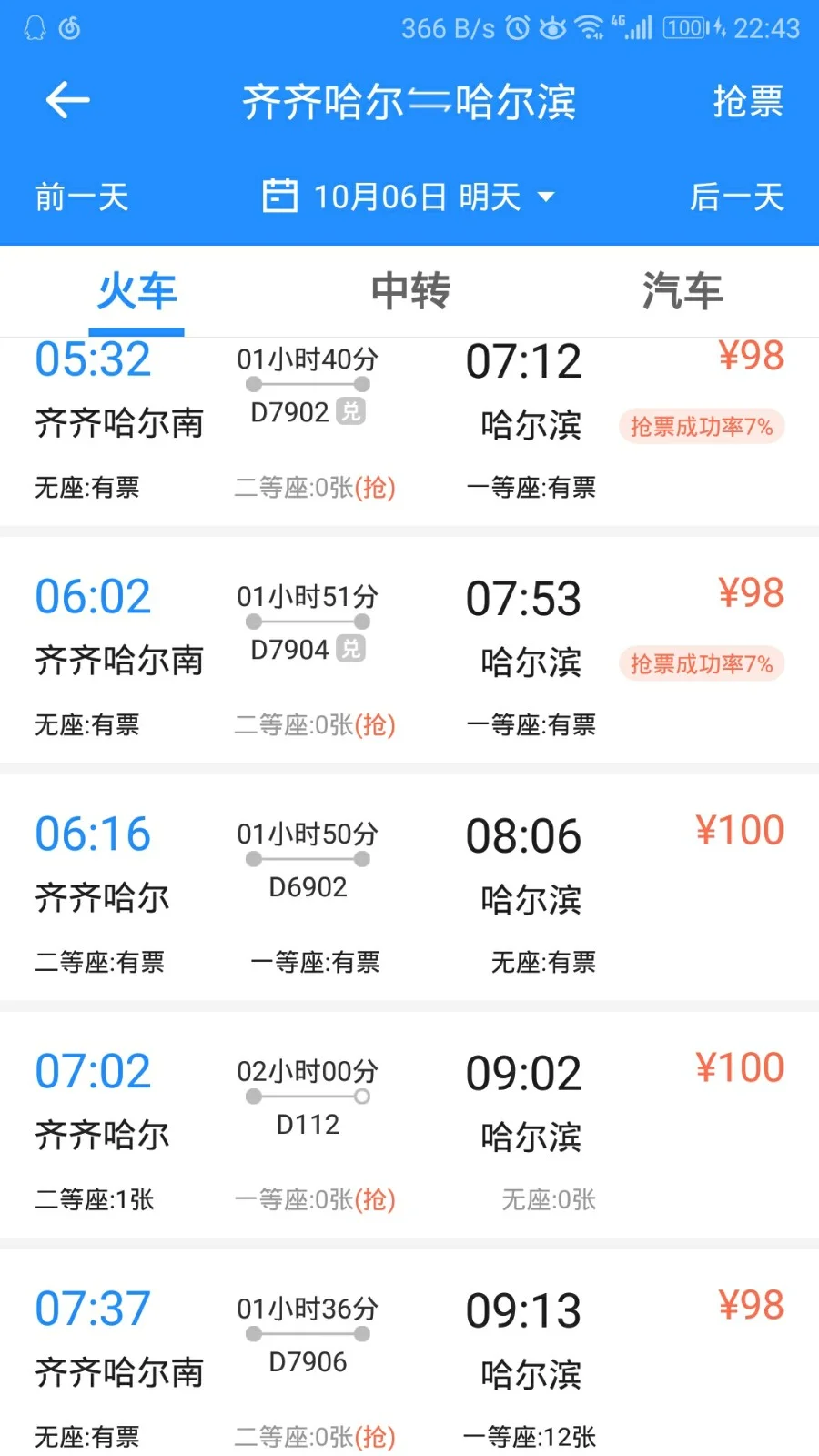Screen dimensions: 819x1456
Task: Go to the previous day with 前一天
Action: [80, 197]
